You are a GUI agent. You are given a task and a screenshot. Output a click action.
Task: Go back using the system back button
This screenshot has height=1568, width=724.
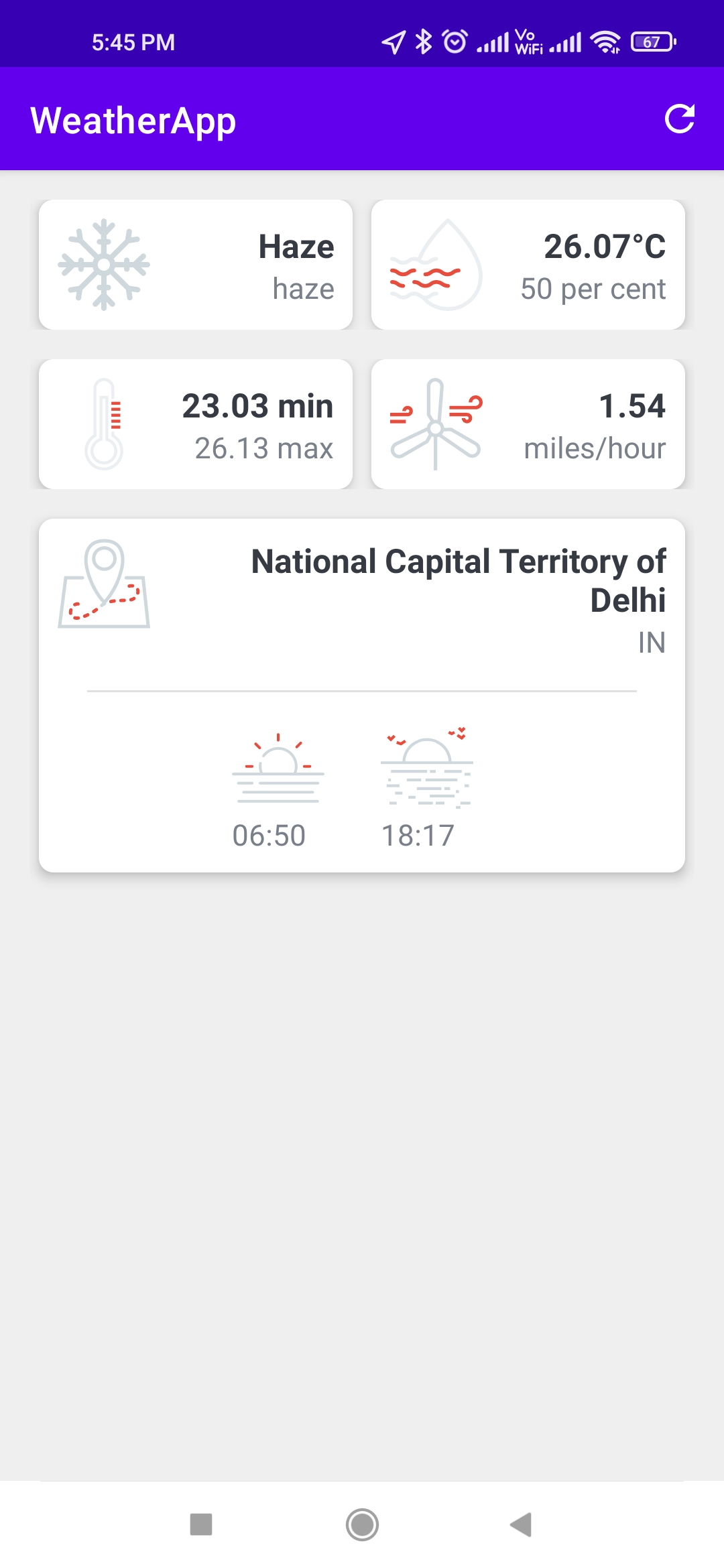coord(522,1524)
